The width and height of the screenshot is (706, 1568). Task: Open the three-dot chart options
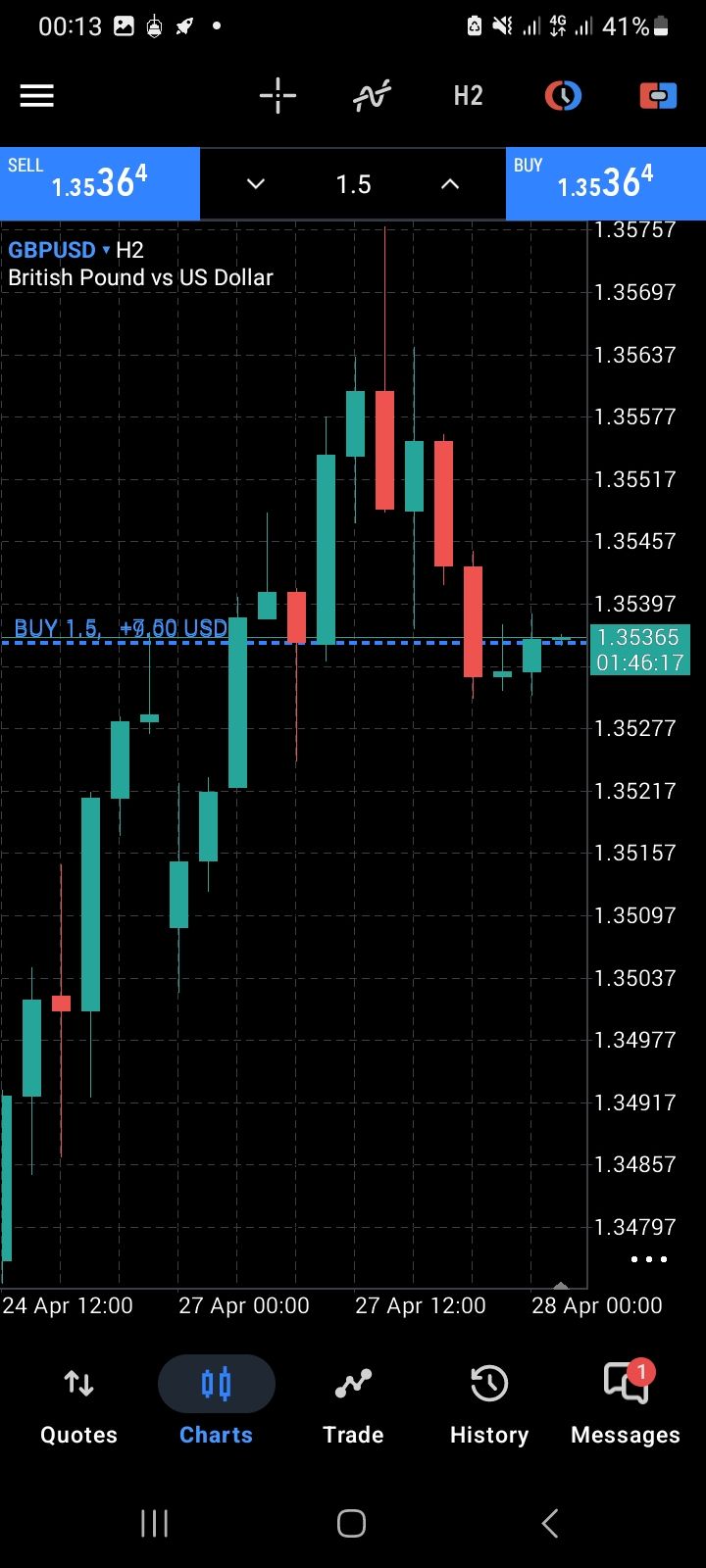coord(648,1259)
